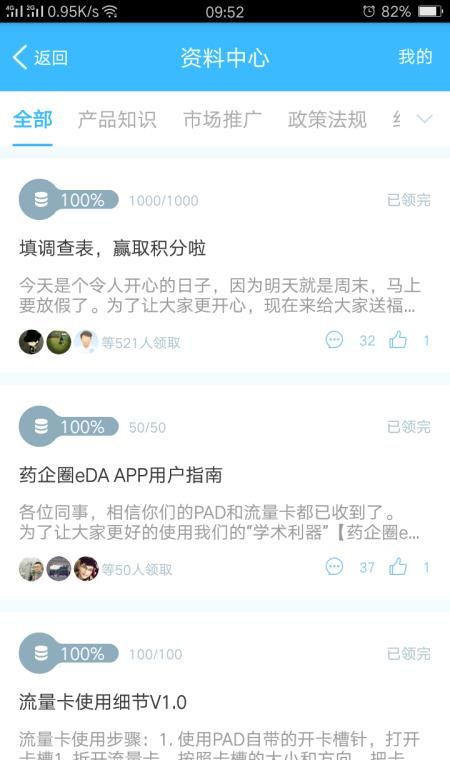
Task: Switch to the 政策法规 tab
Action: pos(327,119)
